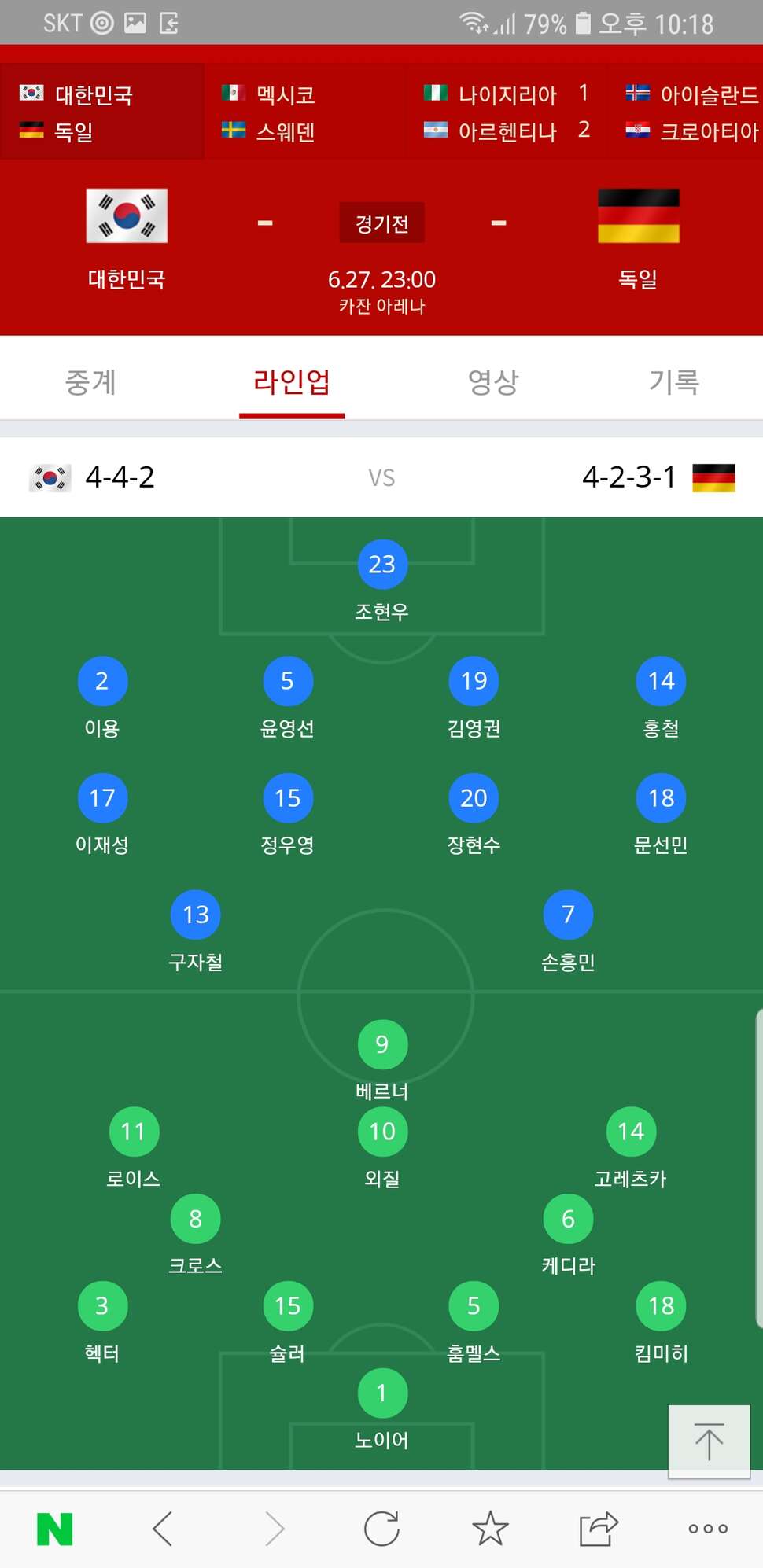Open the 멕시코 vs 스웨덴 match
Screen dimensions: 763x1568
(304, 112)
